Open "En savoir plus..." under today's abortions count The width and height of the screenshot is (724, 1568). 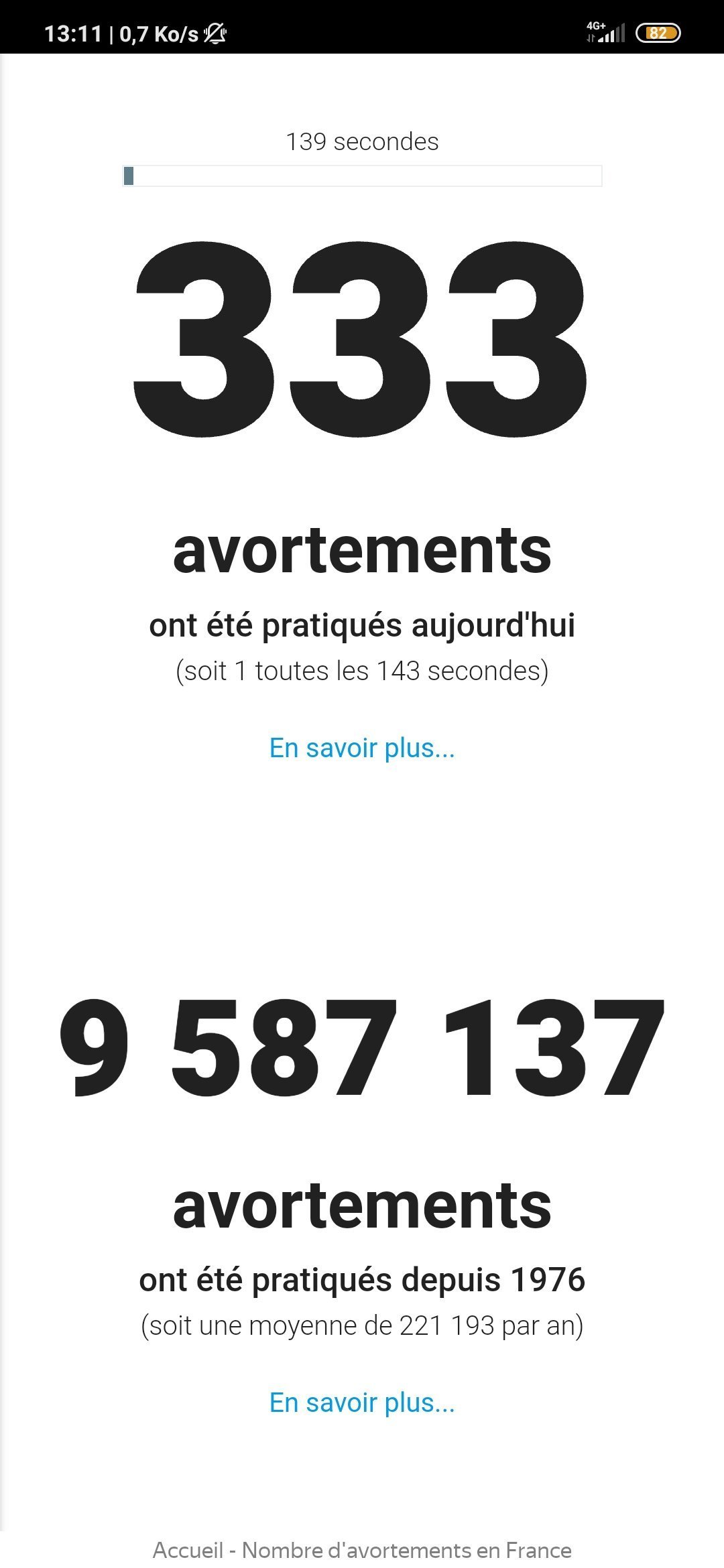coord(362,748)
